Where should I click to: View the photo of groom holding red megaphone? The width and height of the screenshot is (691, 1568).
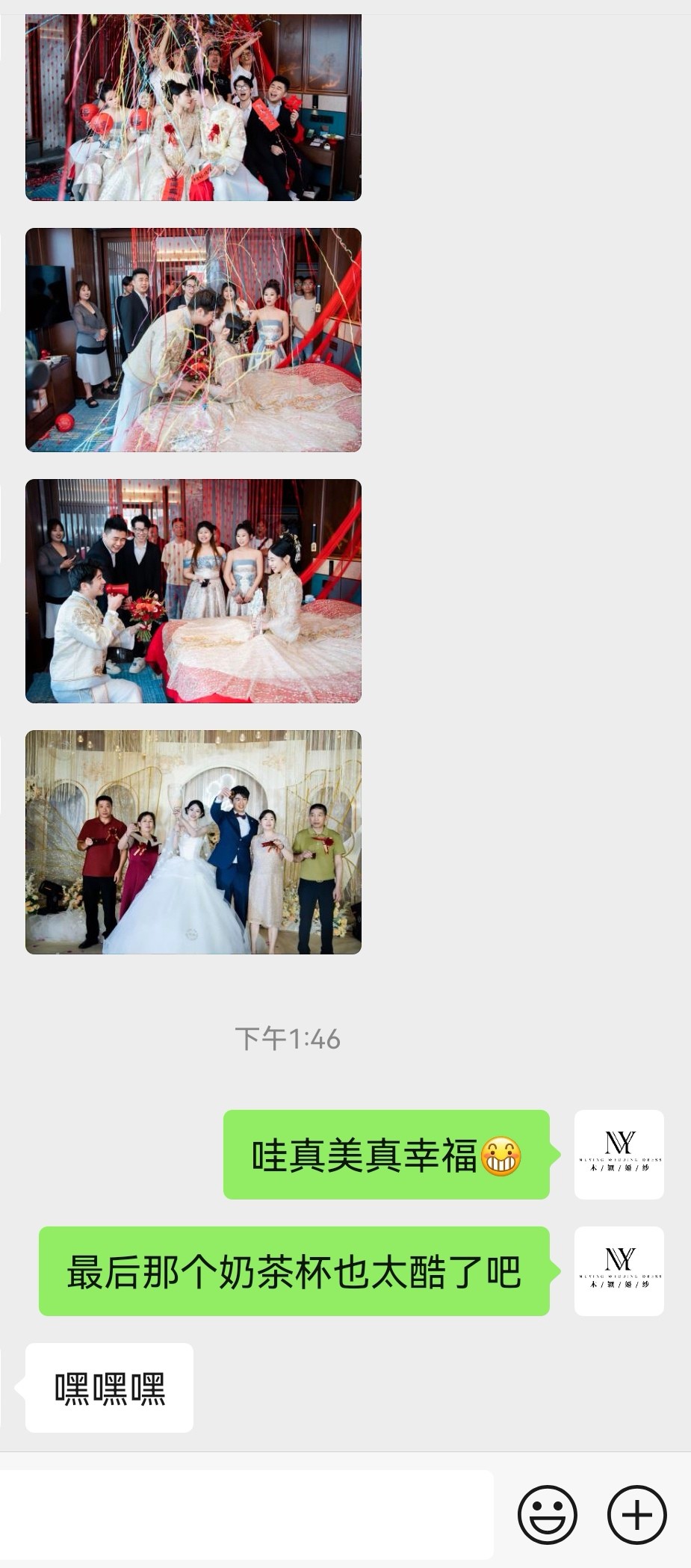pyautogui.click(x=193, y=590)
